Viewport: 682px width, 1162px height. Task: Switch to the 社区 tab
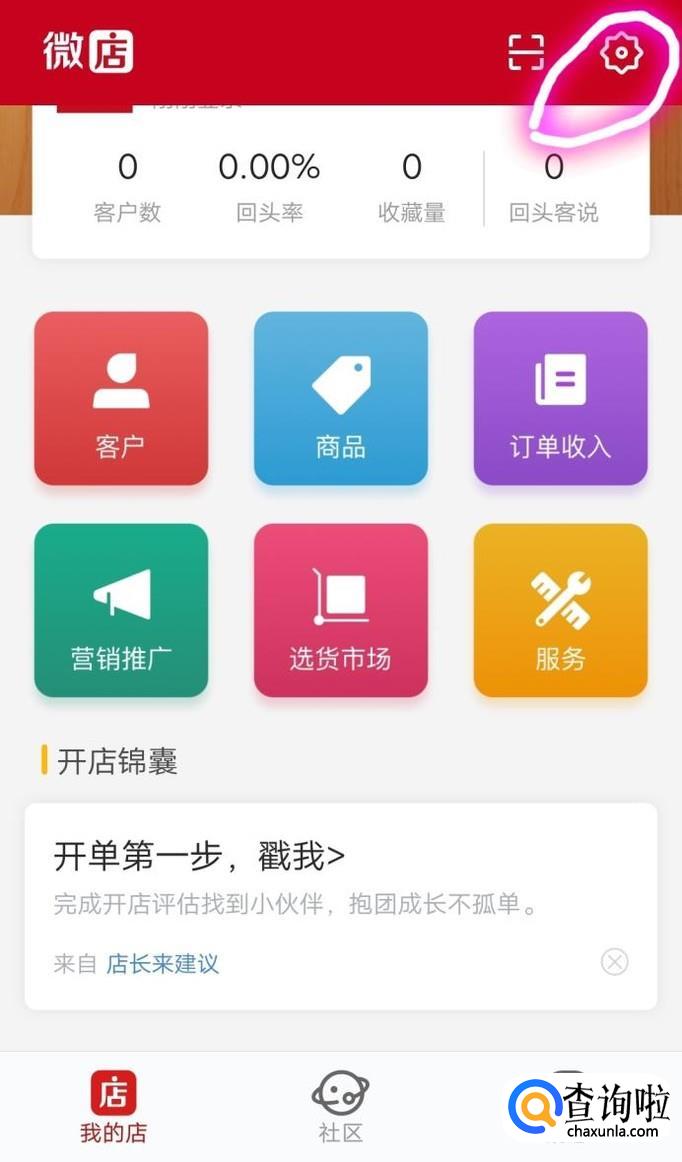pyautogui.click(x=340, y=1108)
